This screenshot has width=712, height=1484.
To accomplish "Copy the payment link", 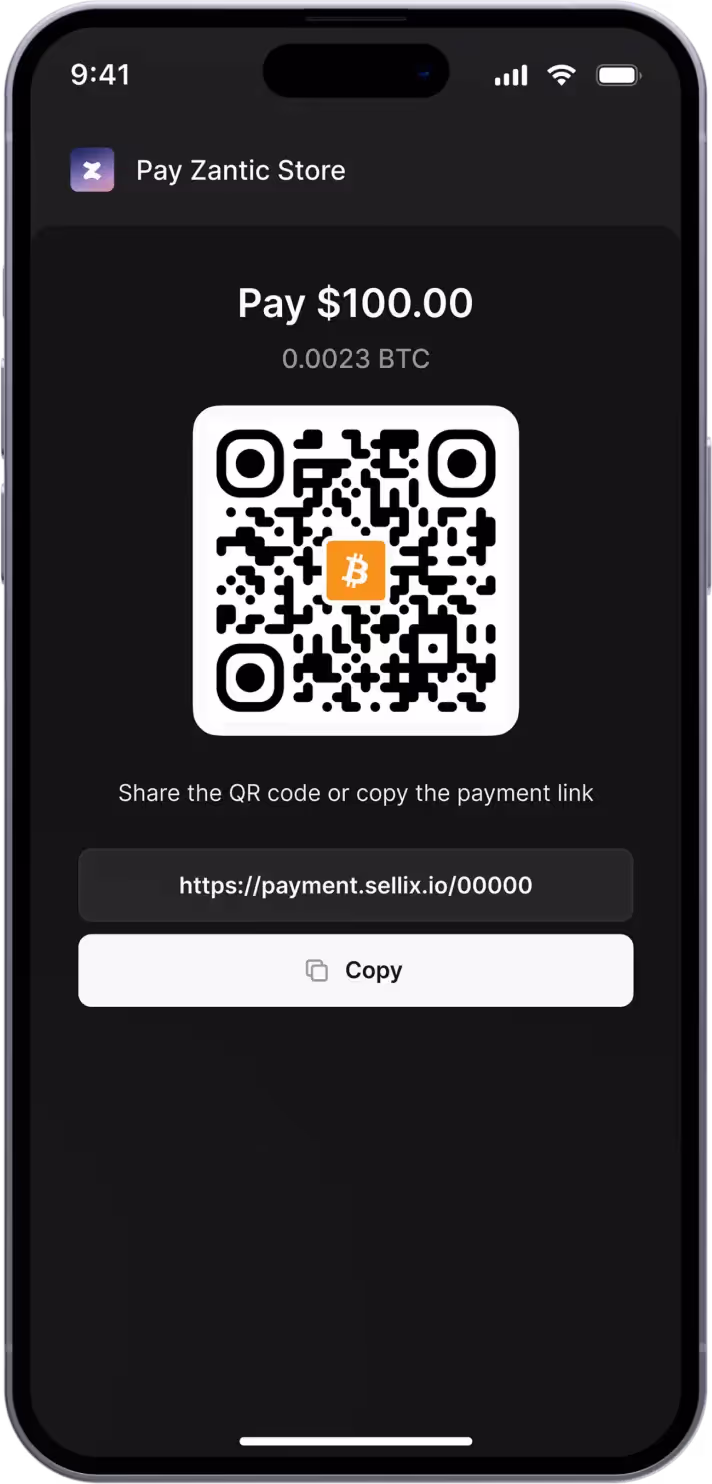I will (355, 970).
